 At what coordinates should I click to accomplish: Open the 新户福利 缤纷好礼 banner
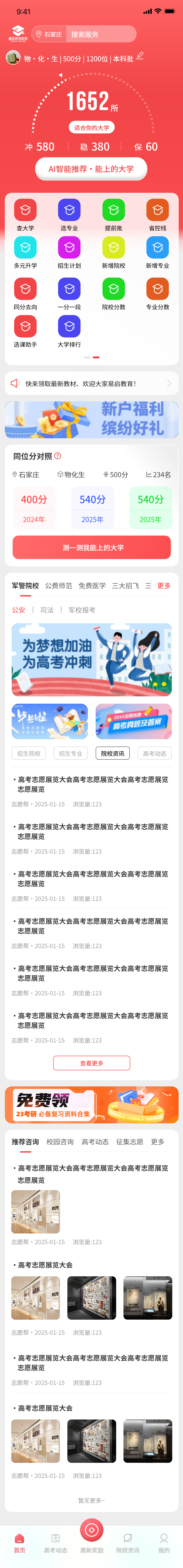pos(91,419)
